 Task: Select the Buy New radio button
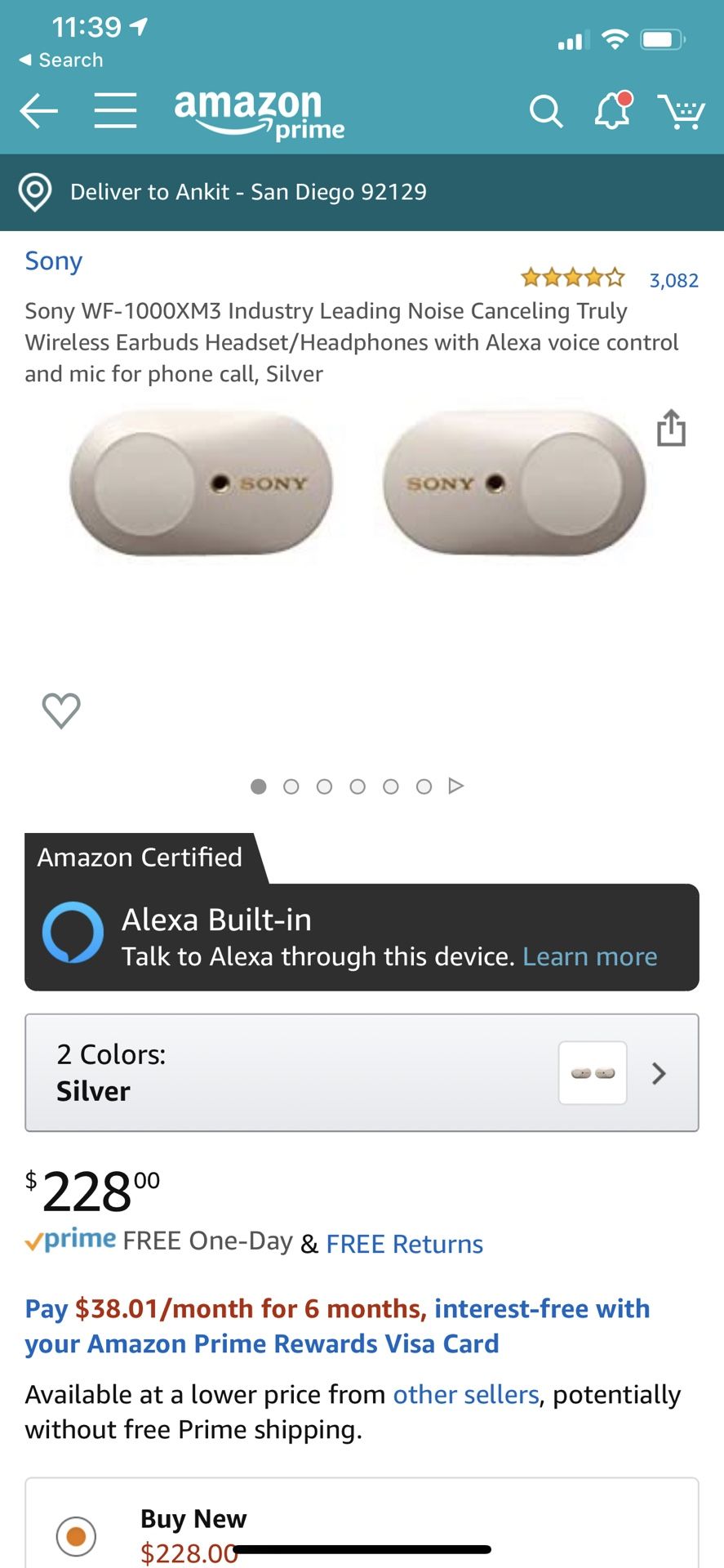tap(76, 1535)
